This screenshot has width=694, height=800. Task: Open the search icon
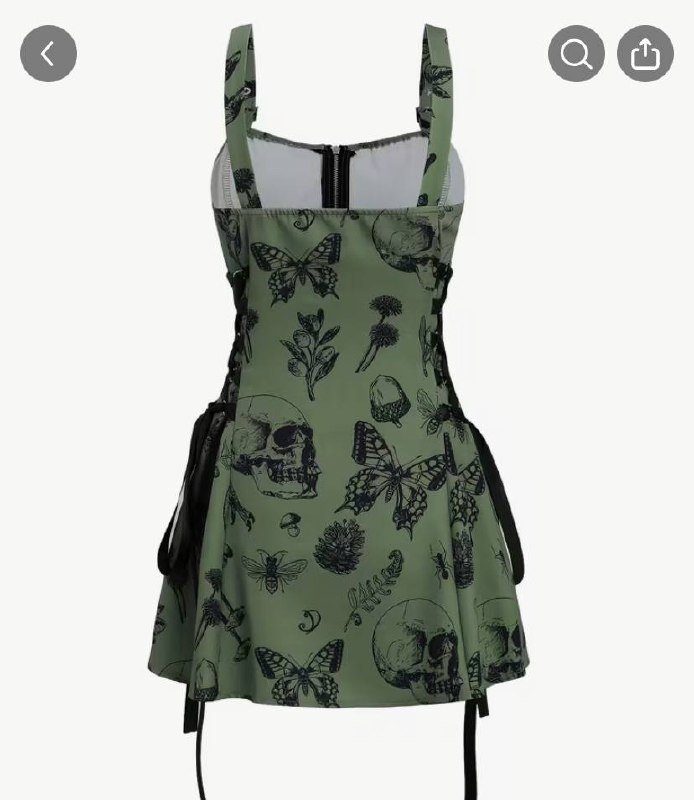[x=576, y=53]
